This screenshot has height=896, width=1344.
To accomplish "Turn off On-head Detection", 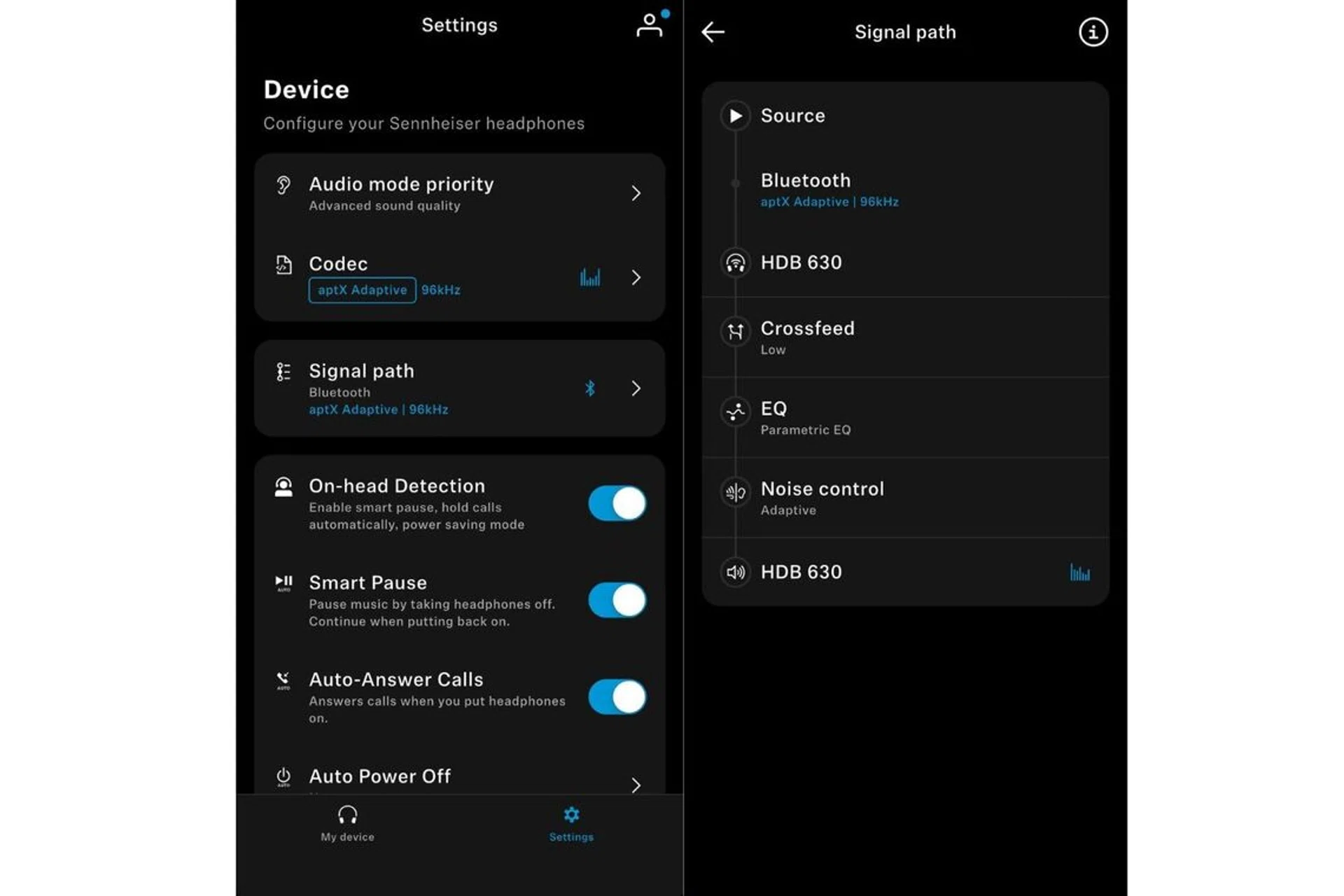I will (x=617, y=503).
